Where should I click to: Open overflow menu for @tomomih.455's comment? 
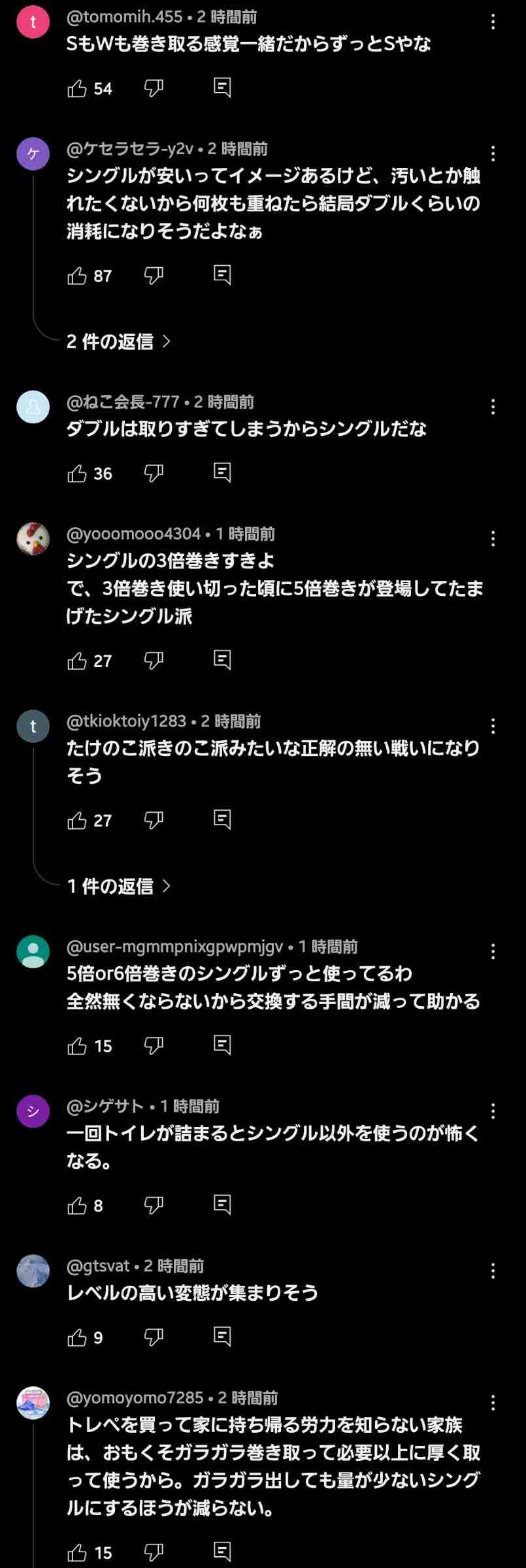(493, 22)
